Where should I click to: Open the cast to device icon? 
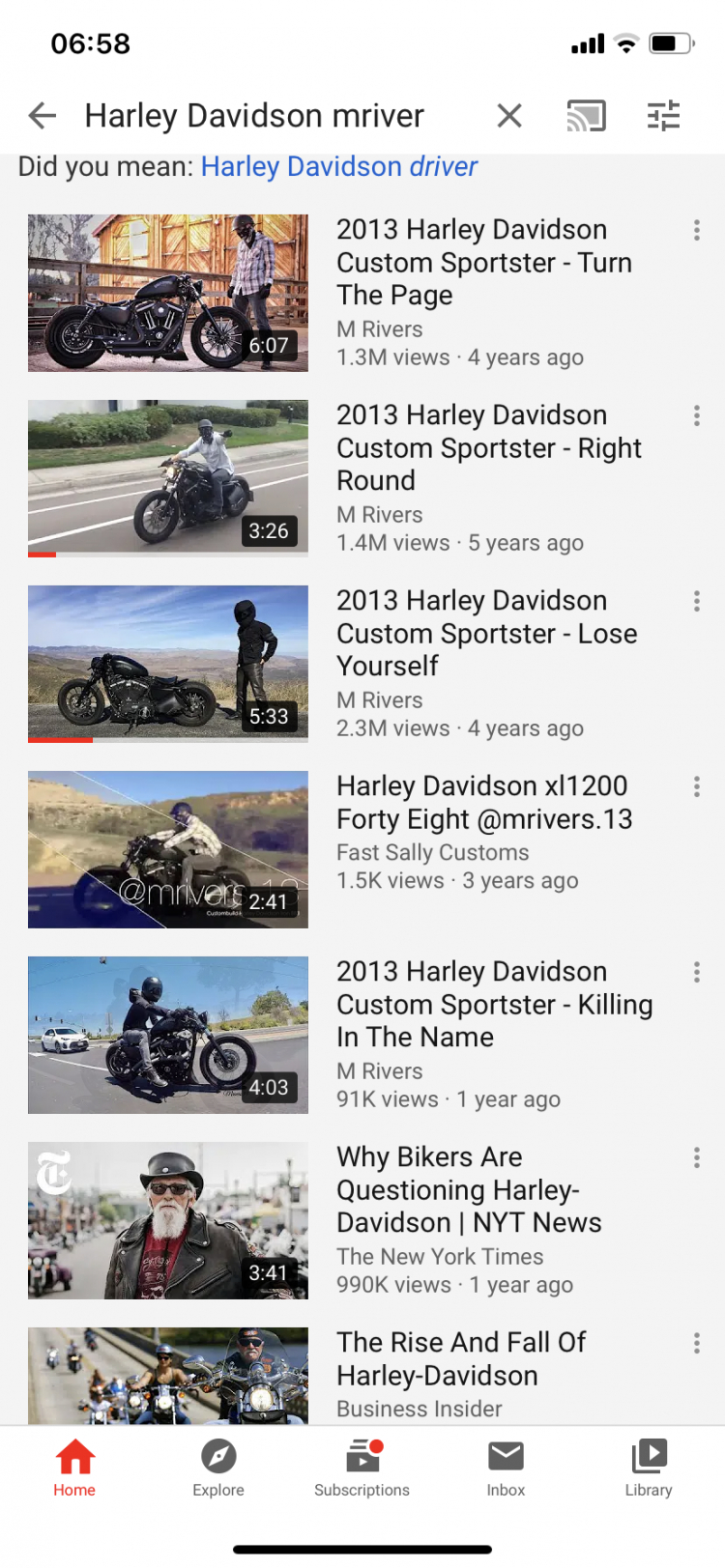pyautogui.click(x=586, y=116)
